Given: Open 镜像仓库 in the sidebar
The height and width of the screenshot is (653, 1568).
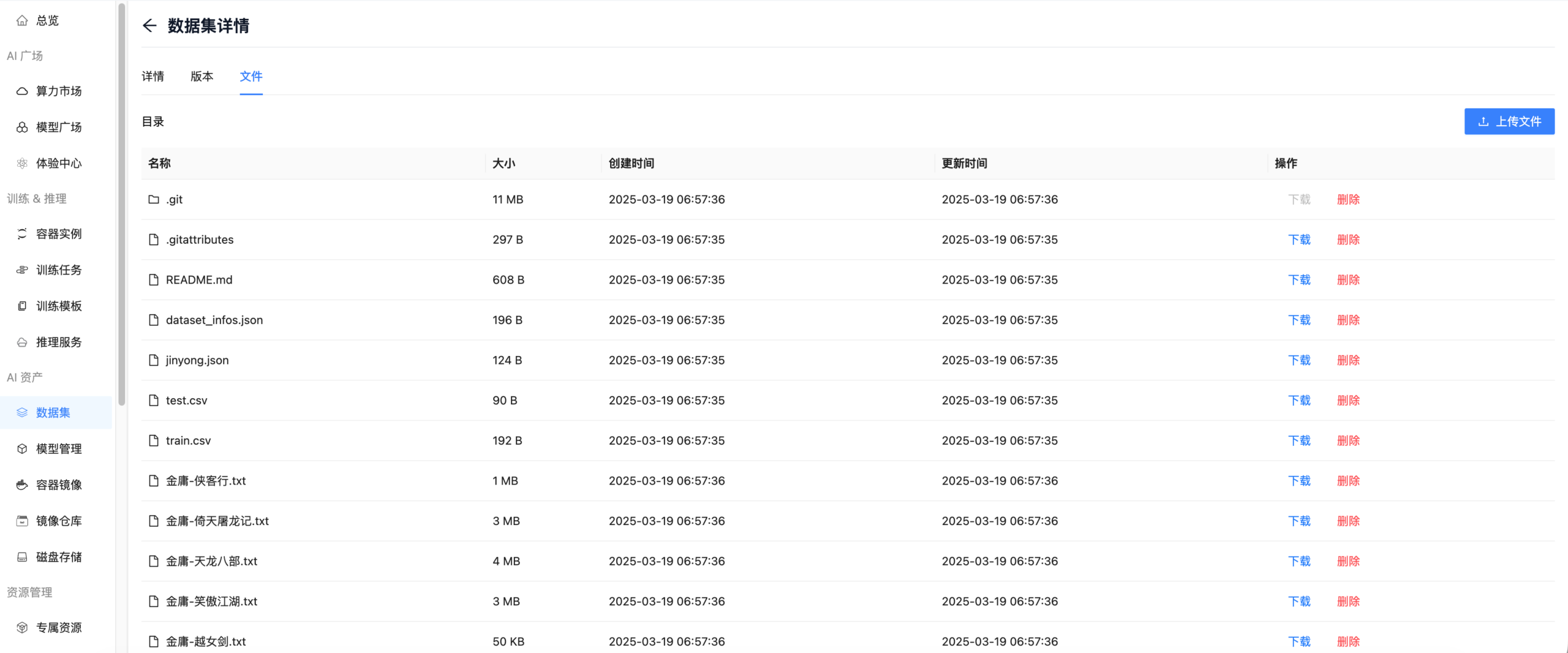Looking at the screenshot, I should click(58, 521).
